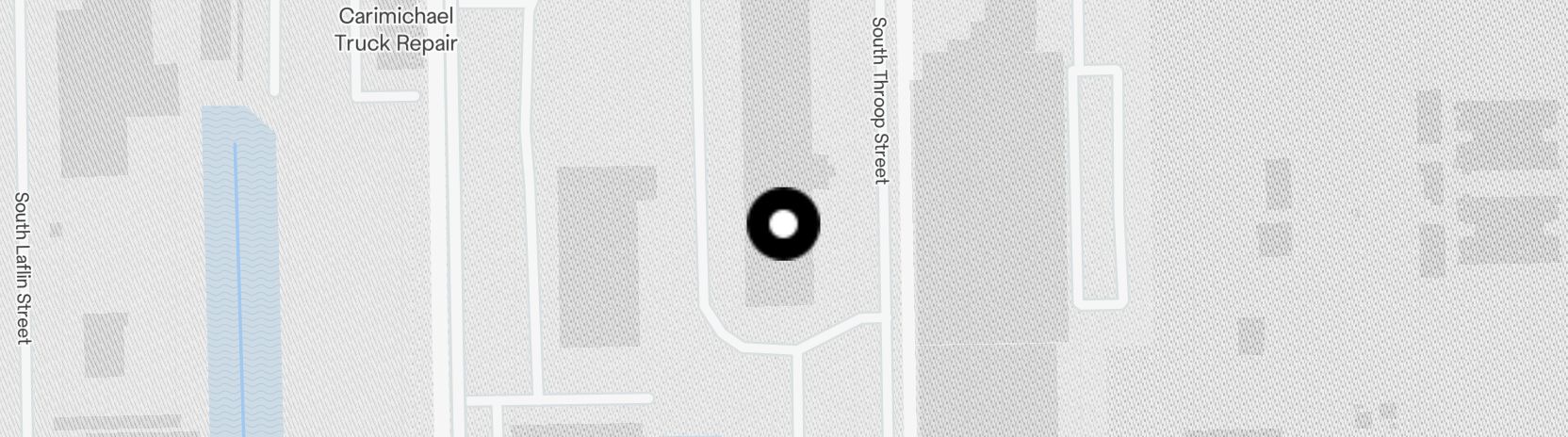This screenshot has width=1568, height=437.
Task: Tap the black circular location marker
Action: pyautogui.click(x=783, y=224)
